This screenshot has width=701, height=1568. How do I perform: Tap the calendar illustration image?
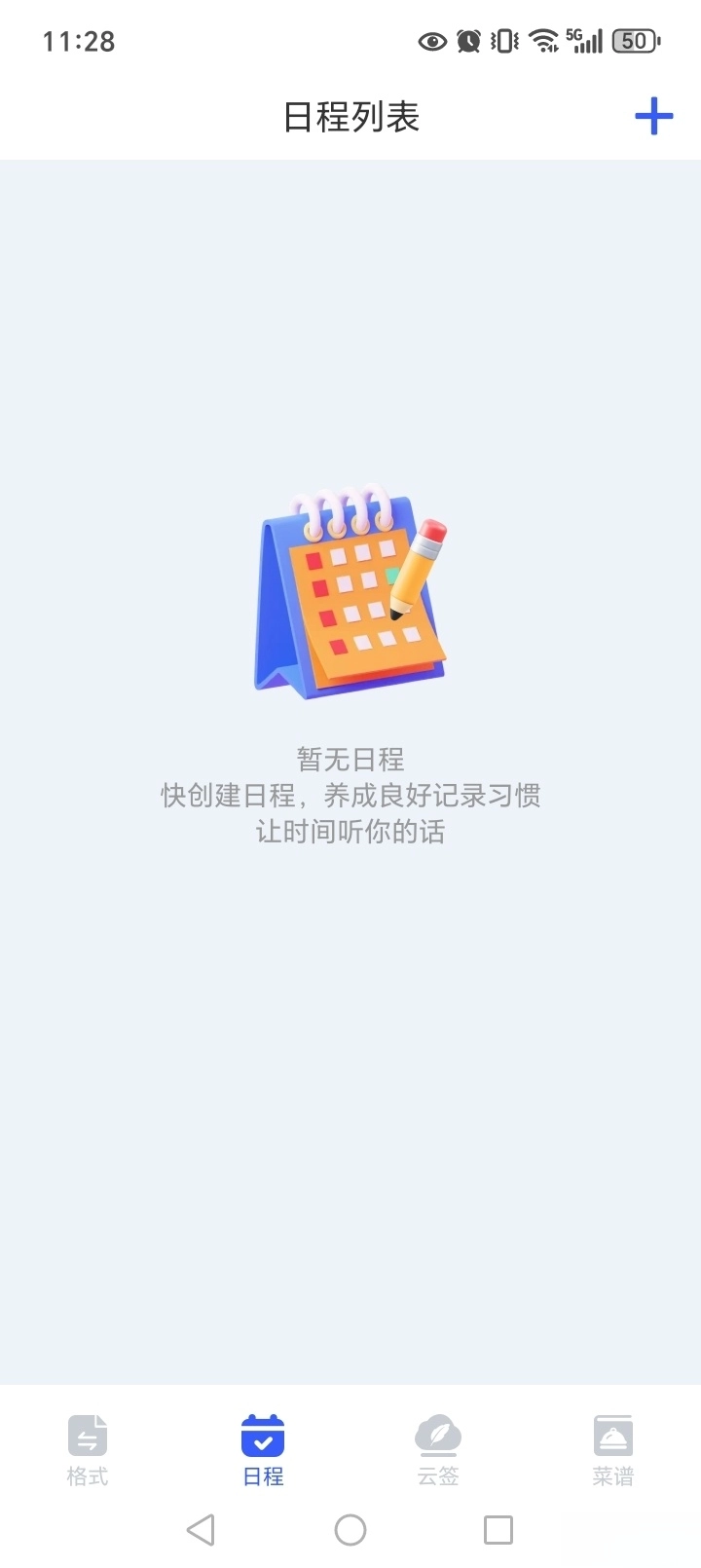click(x=350, y=591)
